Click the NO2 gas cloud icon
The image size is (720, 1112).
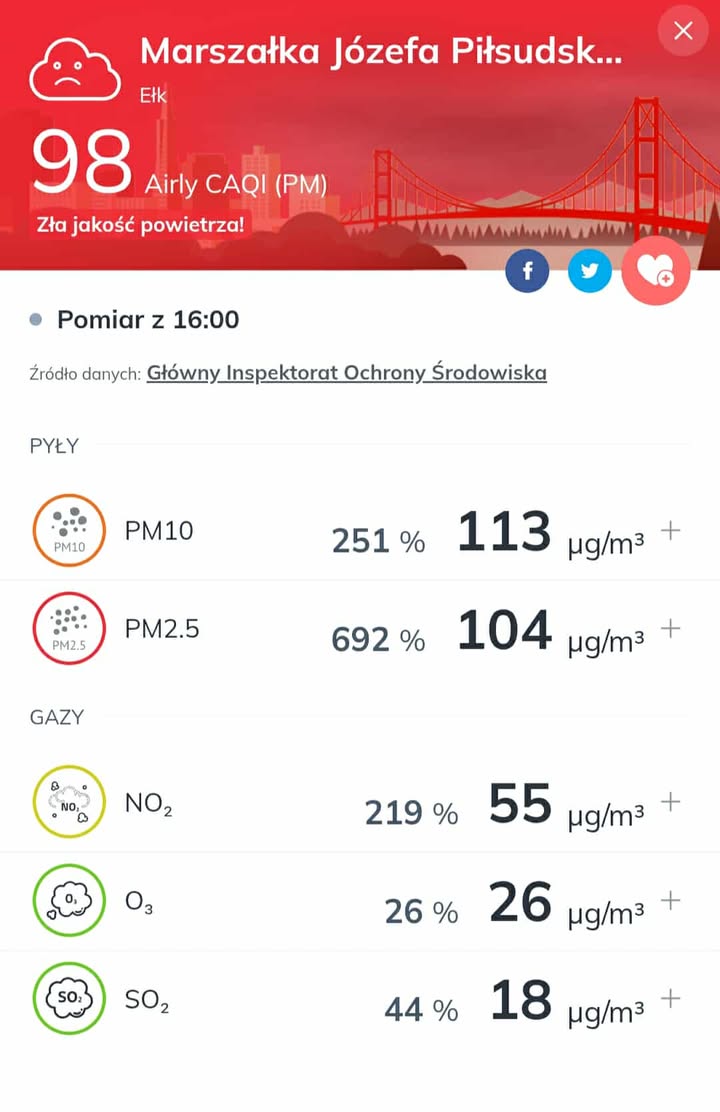[68, 802]
